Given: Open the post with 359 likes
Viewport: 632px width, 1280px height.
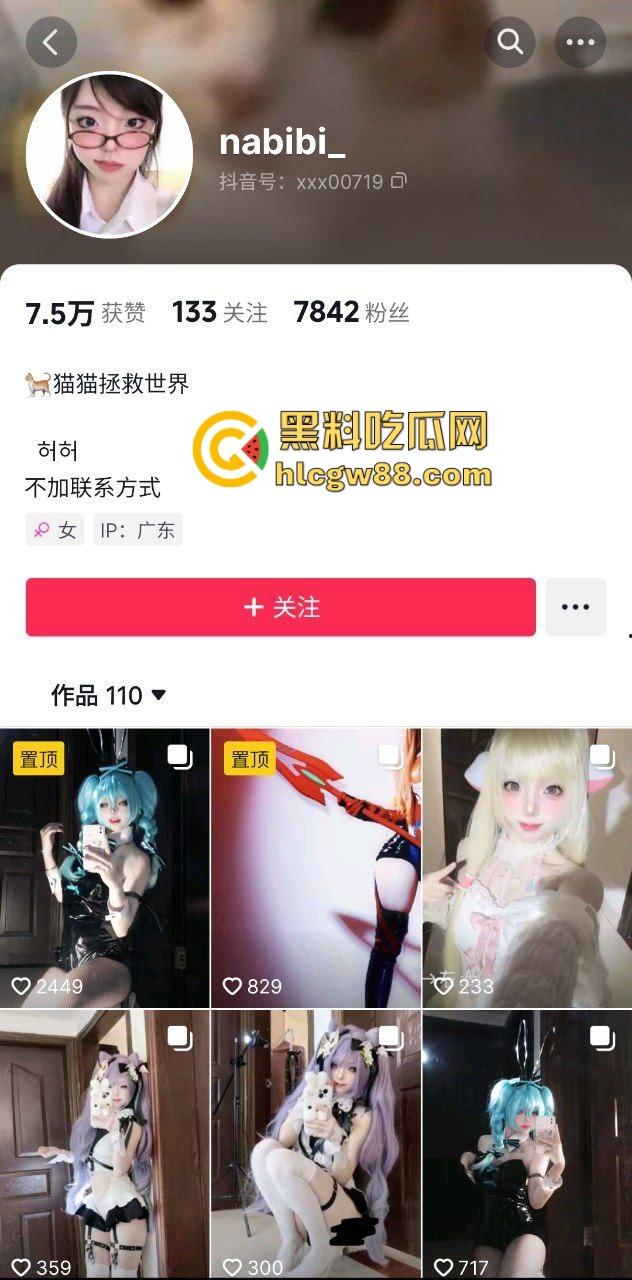Looking at the screenshot, I should [104, 1145].
